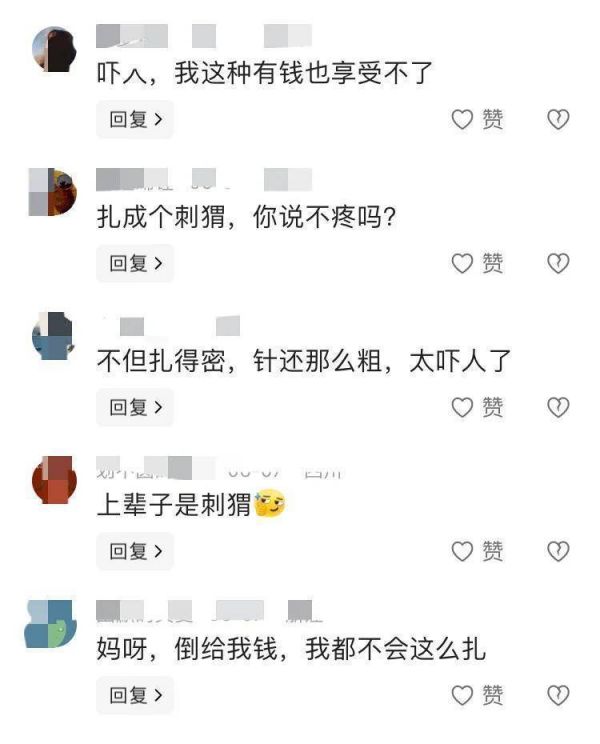Dislike the comment '不但扎得密，针还那么粗，太吓人了'
This screenshot has height=744, width=600.
[x=558, y=408]
